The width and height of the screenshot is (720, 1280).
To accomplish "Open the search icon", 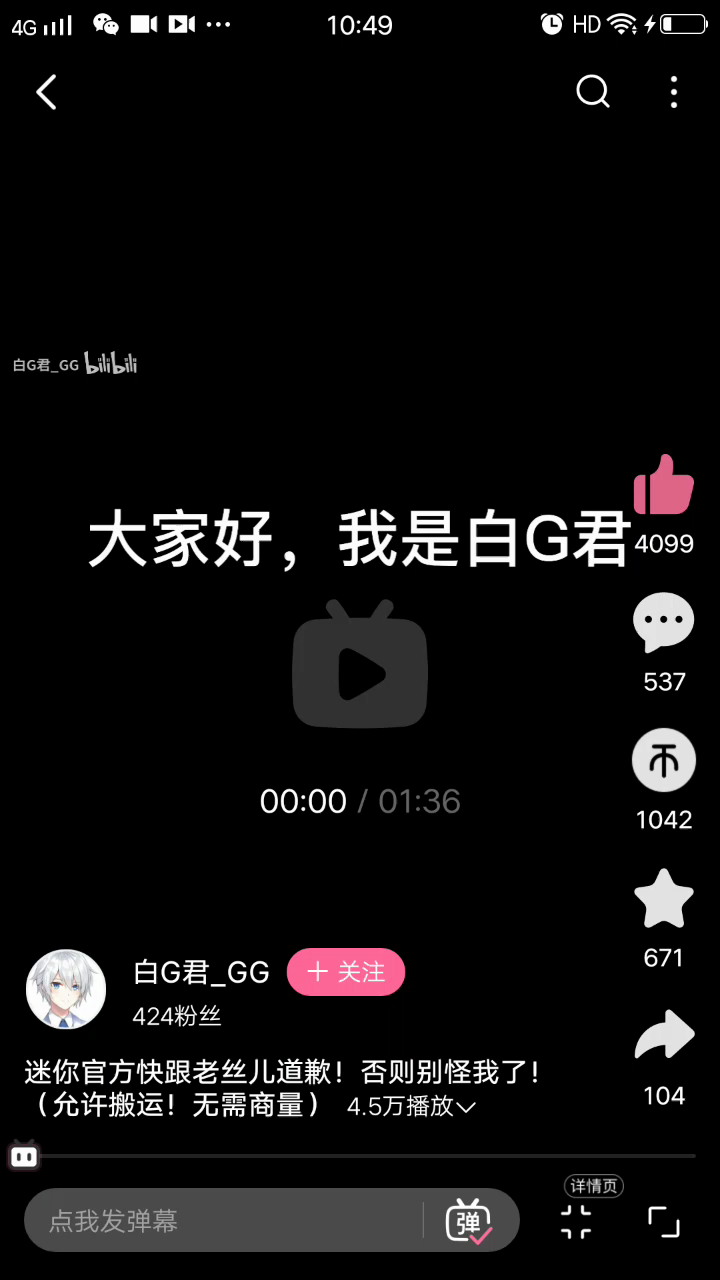I will pyautogui.click(x=592, y=92).
